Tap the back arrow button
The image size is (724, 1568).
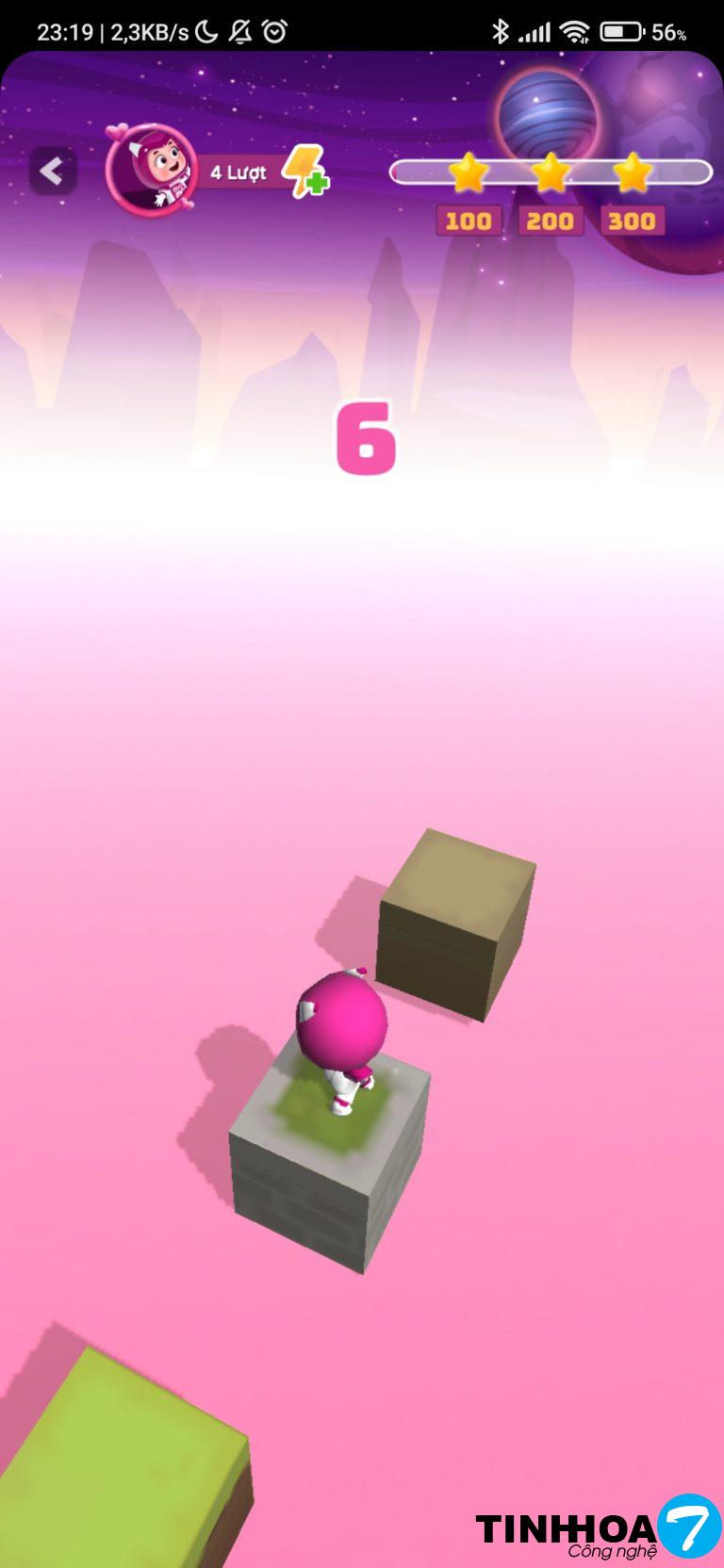click(52, 171)
